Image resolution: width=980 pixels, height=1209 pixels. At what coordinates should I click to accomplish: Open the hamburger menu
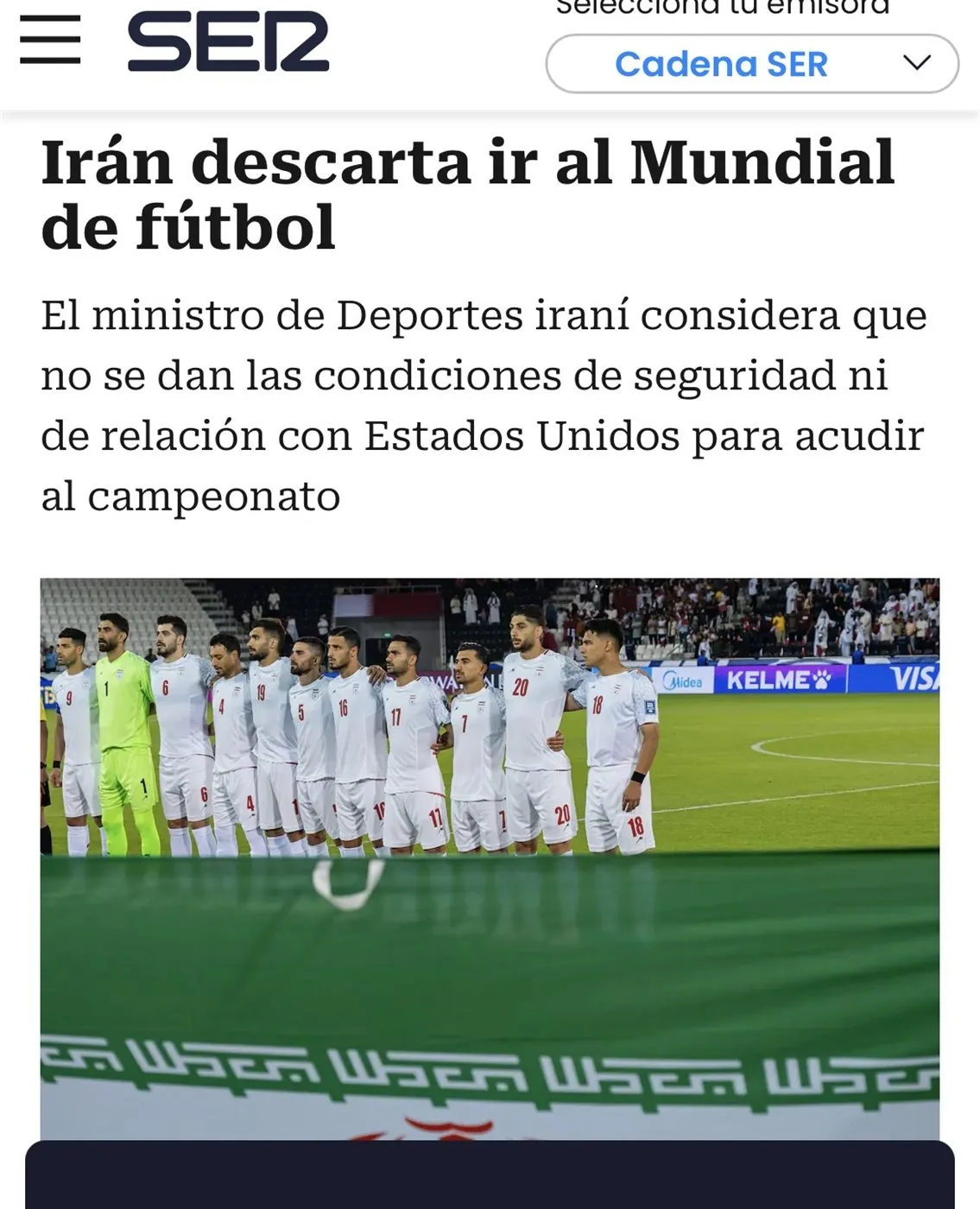[x=50, y=41]
